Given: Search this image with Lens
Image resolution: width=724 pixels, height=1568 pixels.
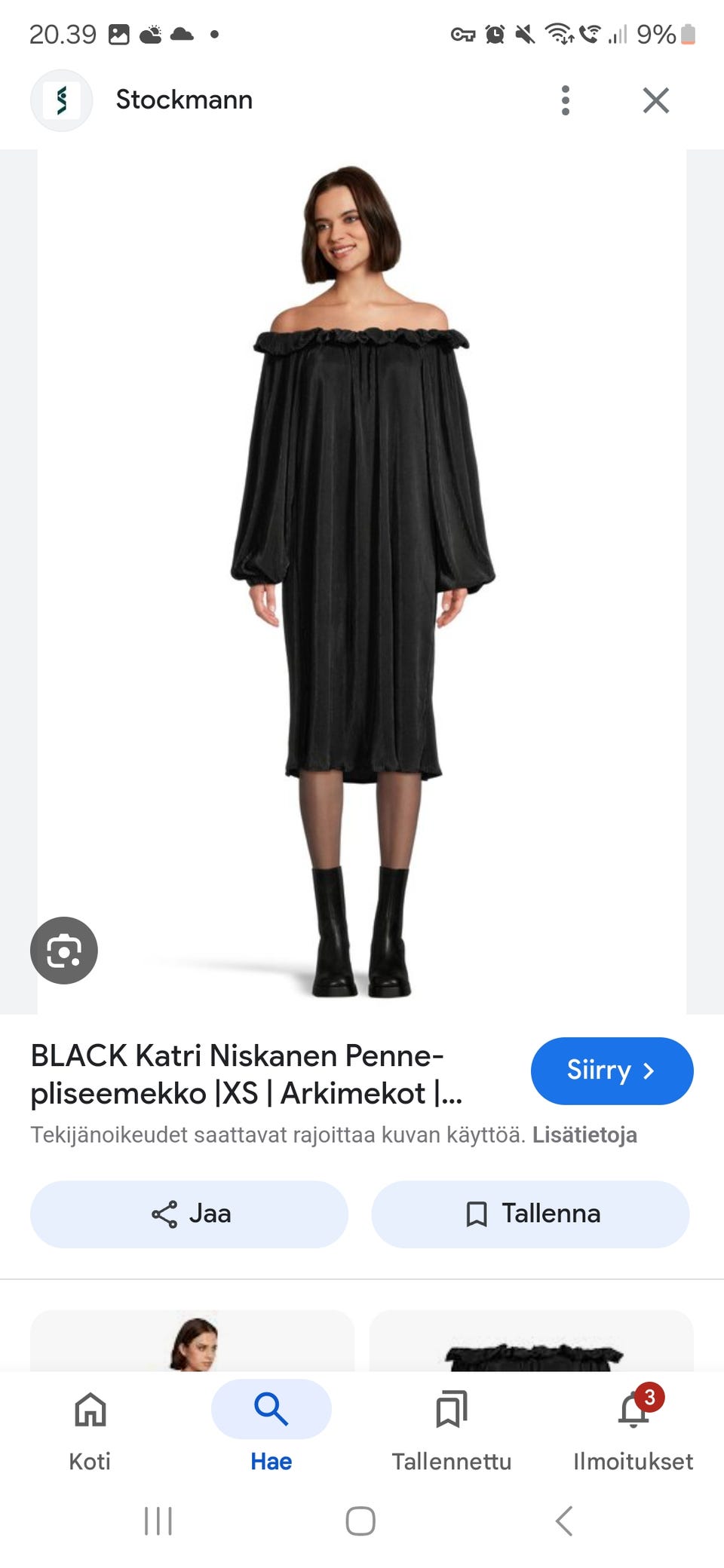Looking at the screenshot, I should pos(64,950).
